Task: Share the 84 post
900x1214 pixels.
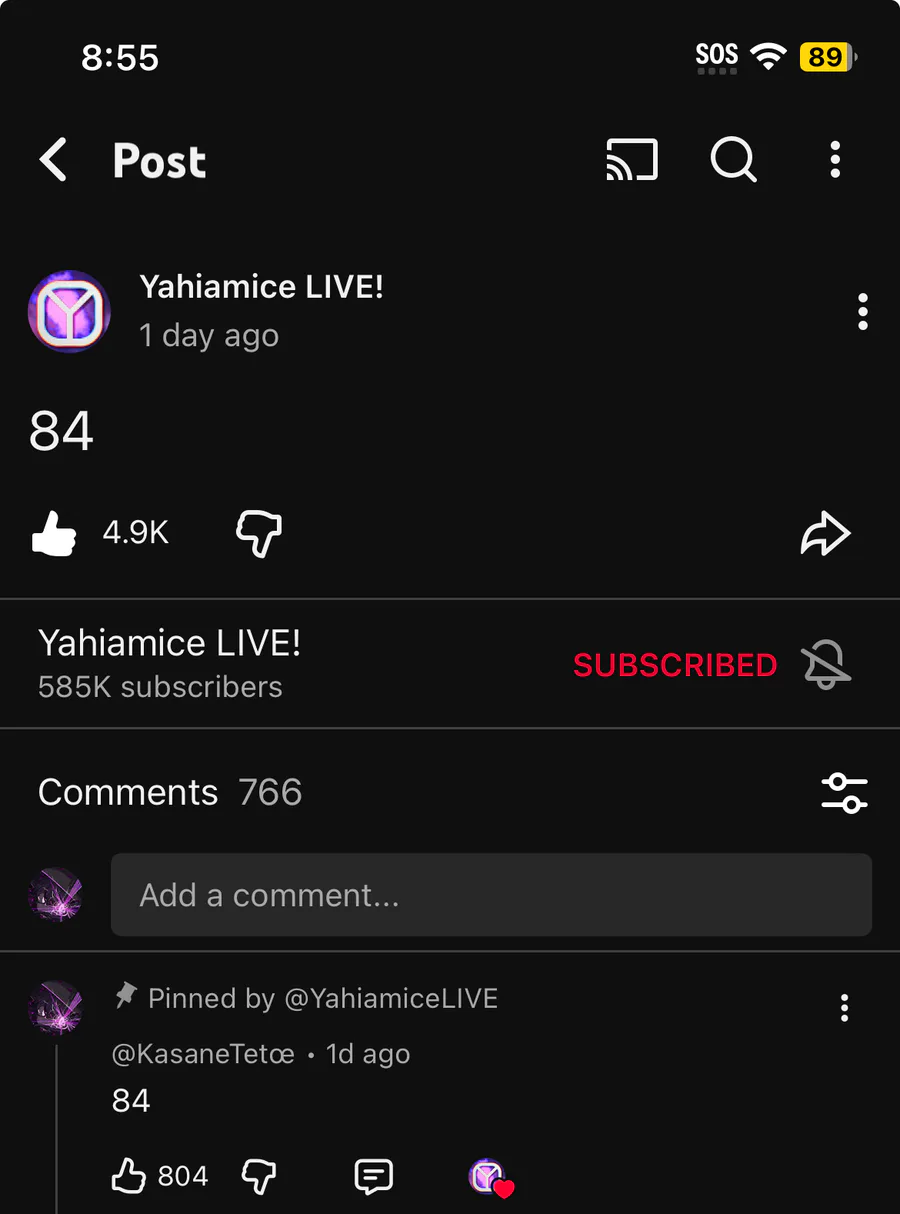Action: pos(825,534)
